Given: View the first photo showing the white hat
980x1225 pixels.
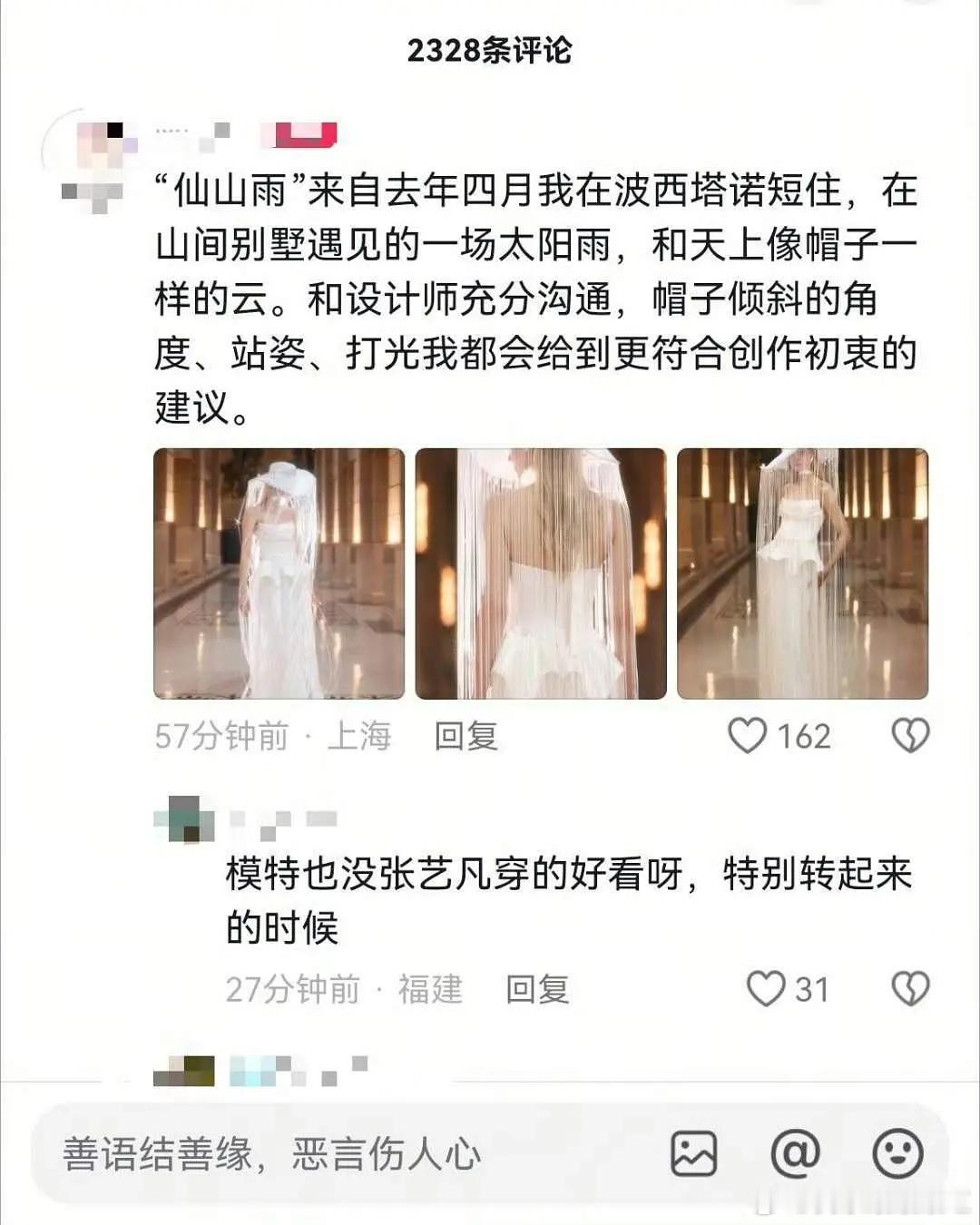Looking at the screenshot, I should (x=277, y=574).
